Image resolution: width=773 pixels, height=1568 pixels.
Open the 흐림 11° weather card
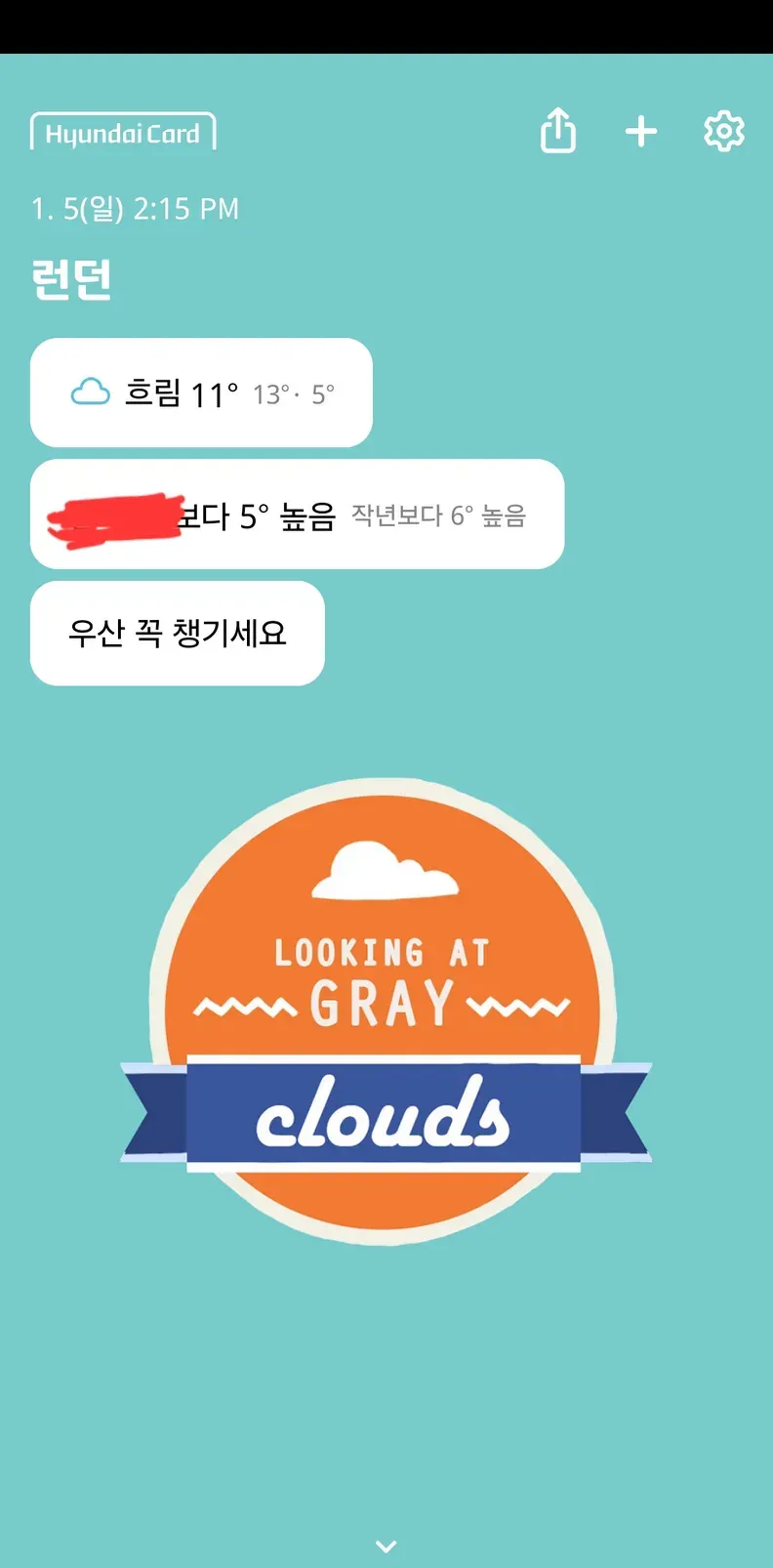pos(201,392)
